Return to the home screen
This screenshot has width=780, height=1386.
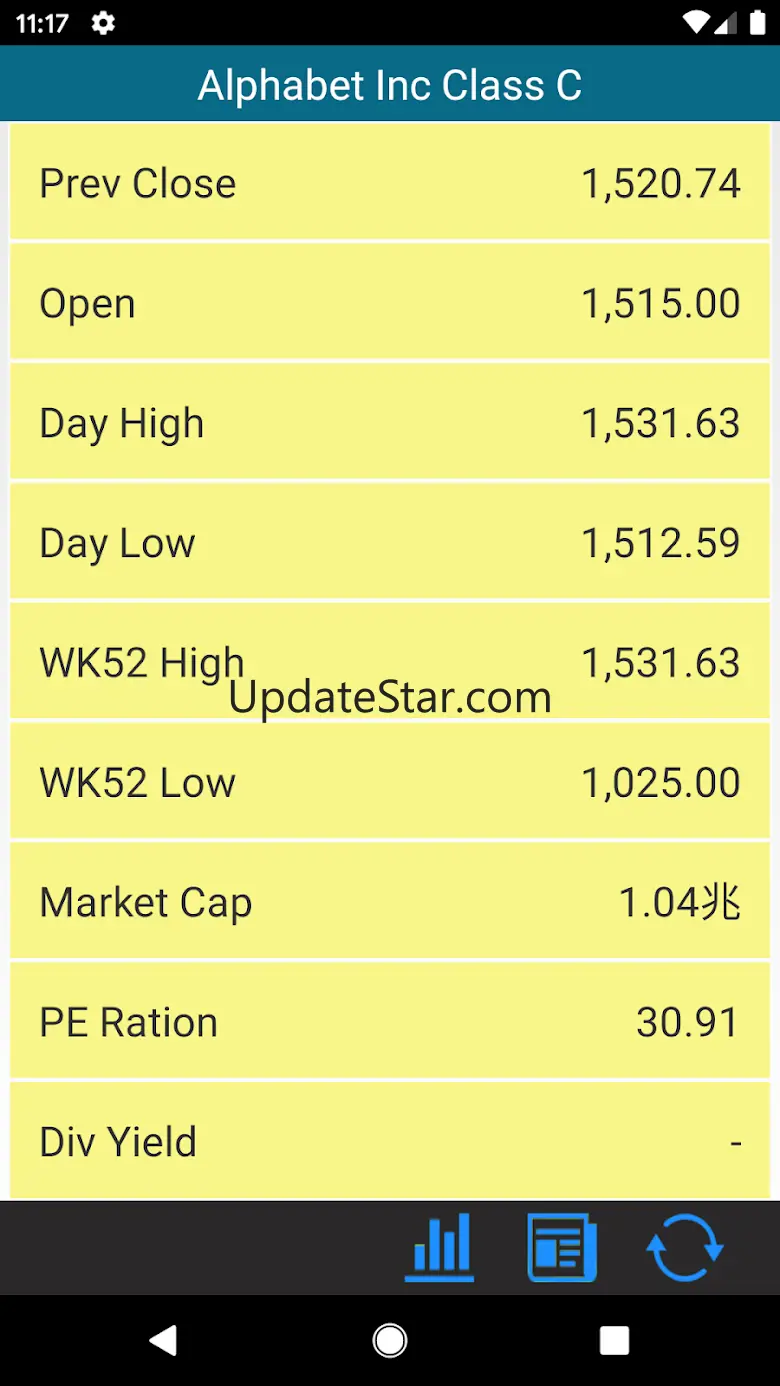[390, 1340]
